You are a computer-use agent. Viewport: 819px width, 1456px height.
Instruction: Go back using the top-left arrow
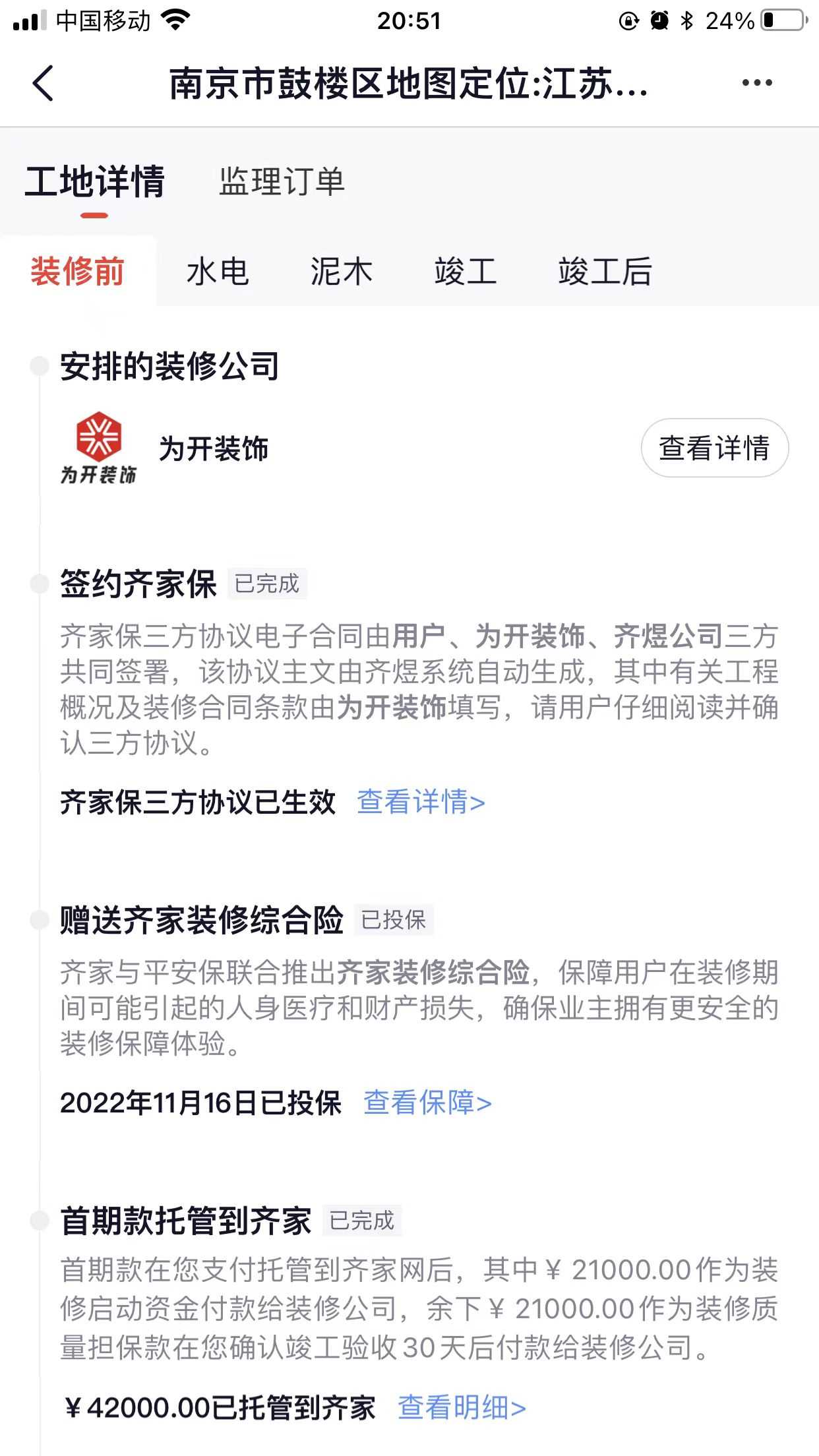coord(44,84)
